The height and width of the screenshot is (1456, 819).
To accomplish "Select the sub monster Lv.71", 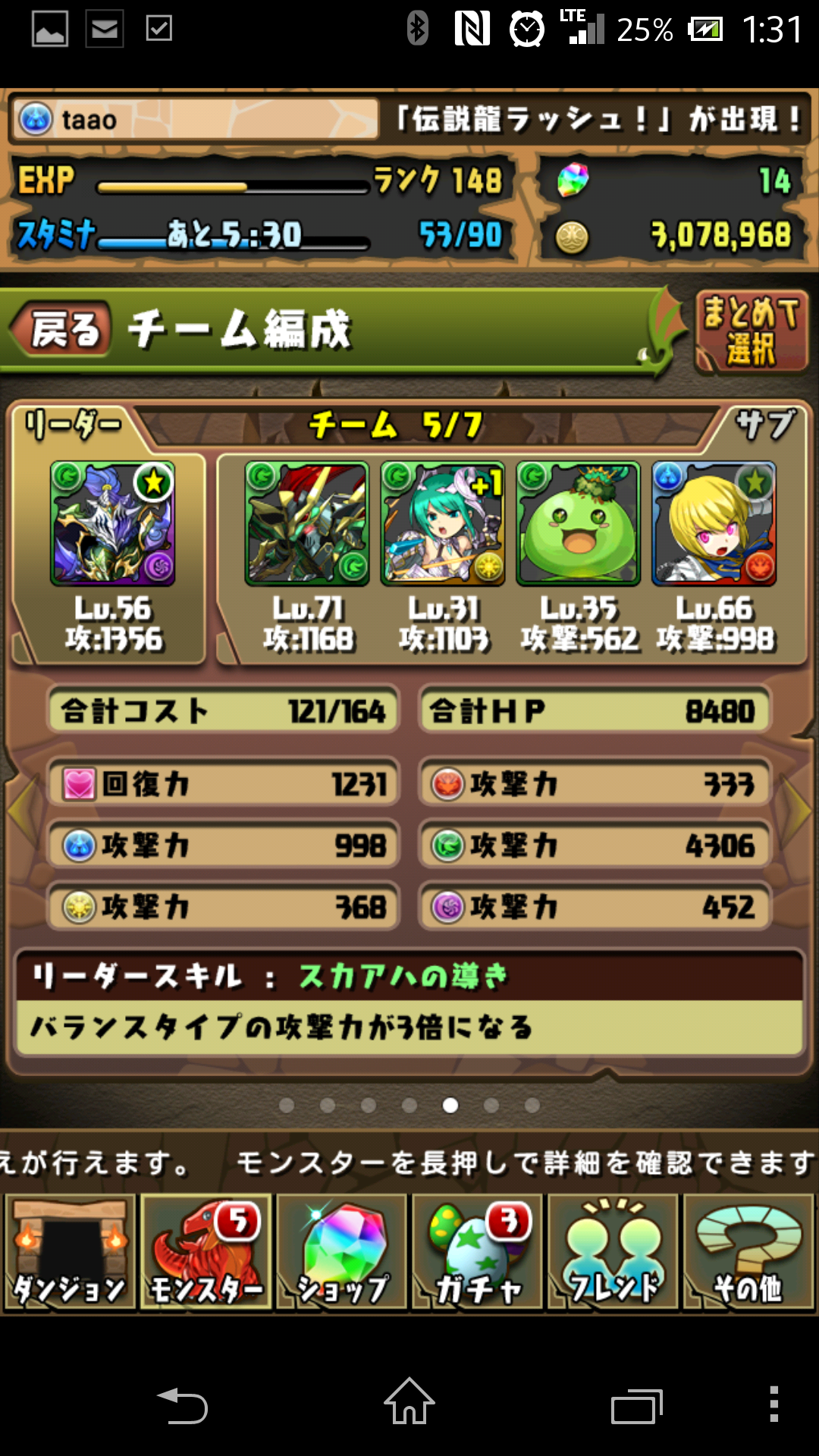I will [307, 523].
